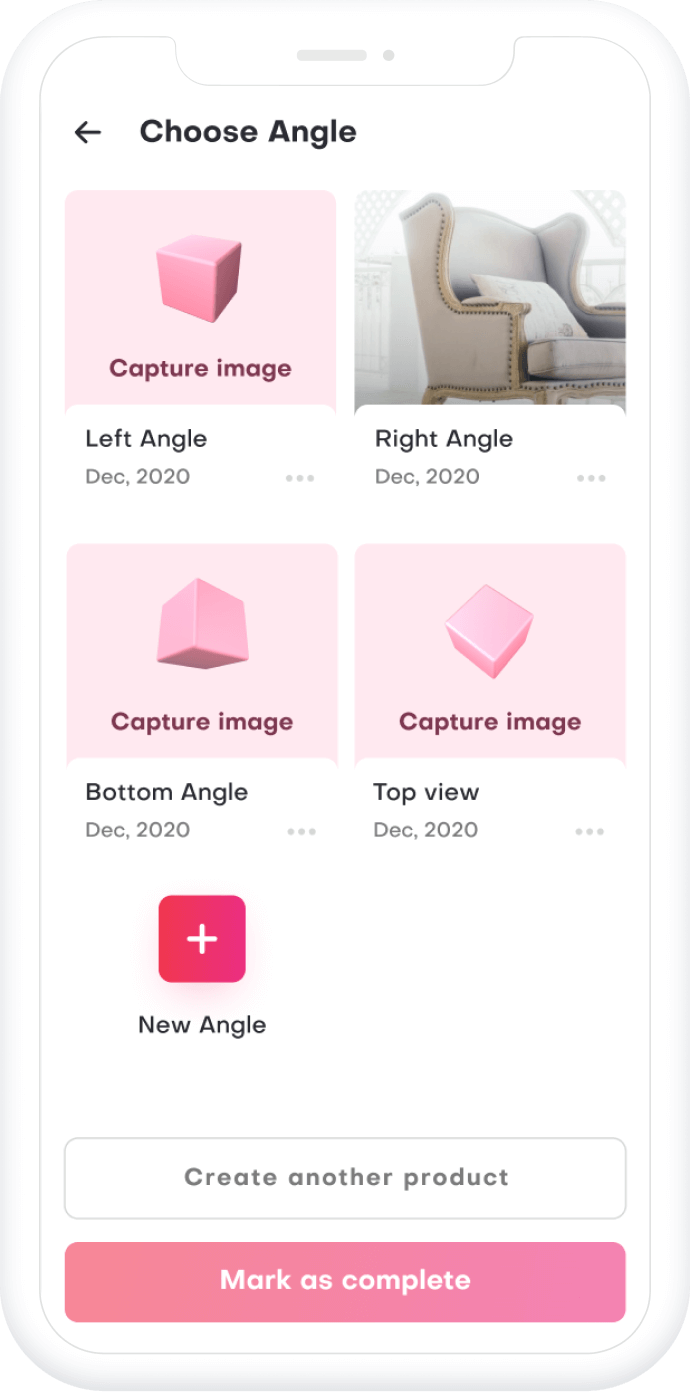Select Mark as complete
Screen dimensions: 690x1392
click(x=345, y=1282)
